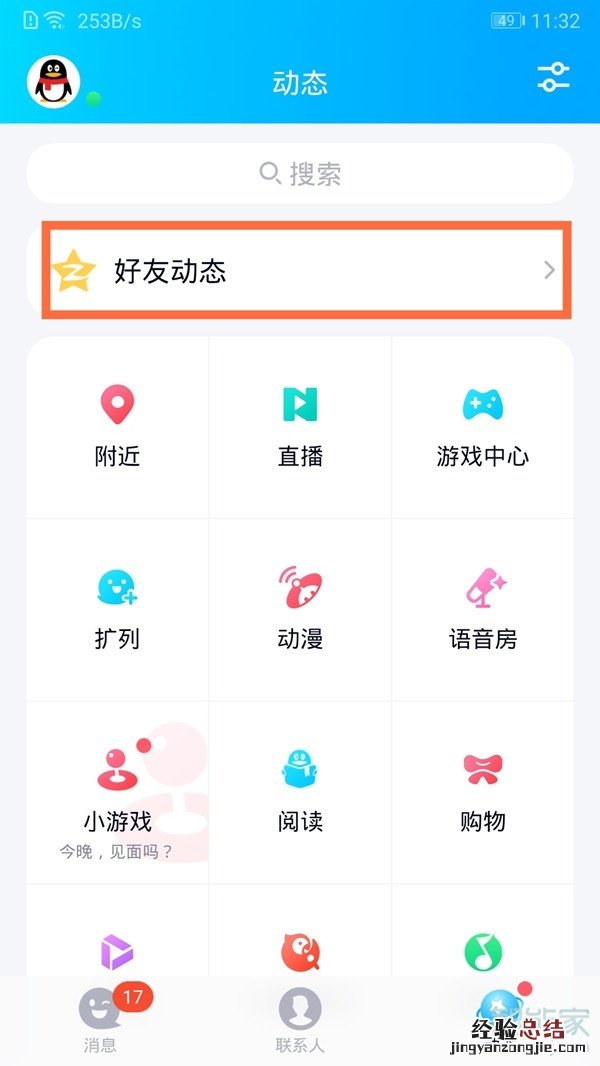Launch 游戏中心 game center
The image size is (600, 1066).
tap(482, 427)
